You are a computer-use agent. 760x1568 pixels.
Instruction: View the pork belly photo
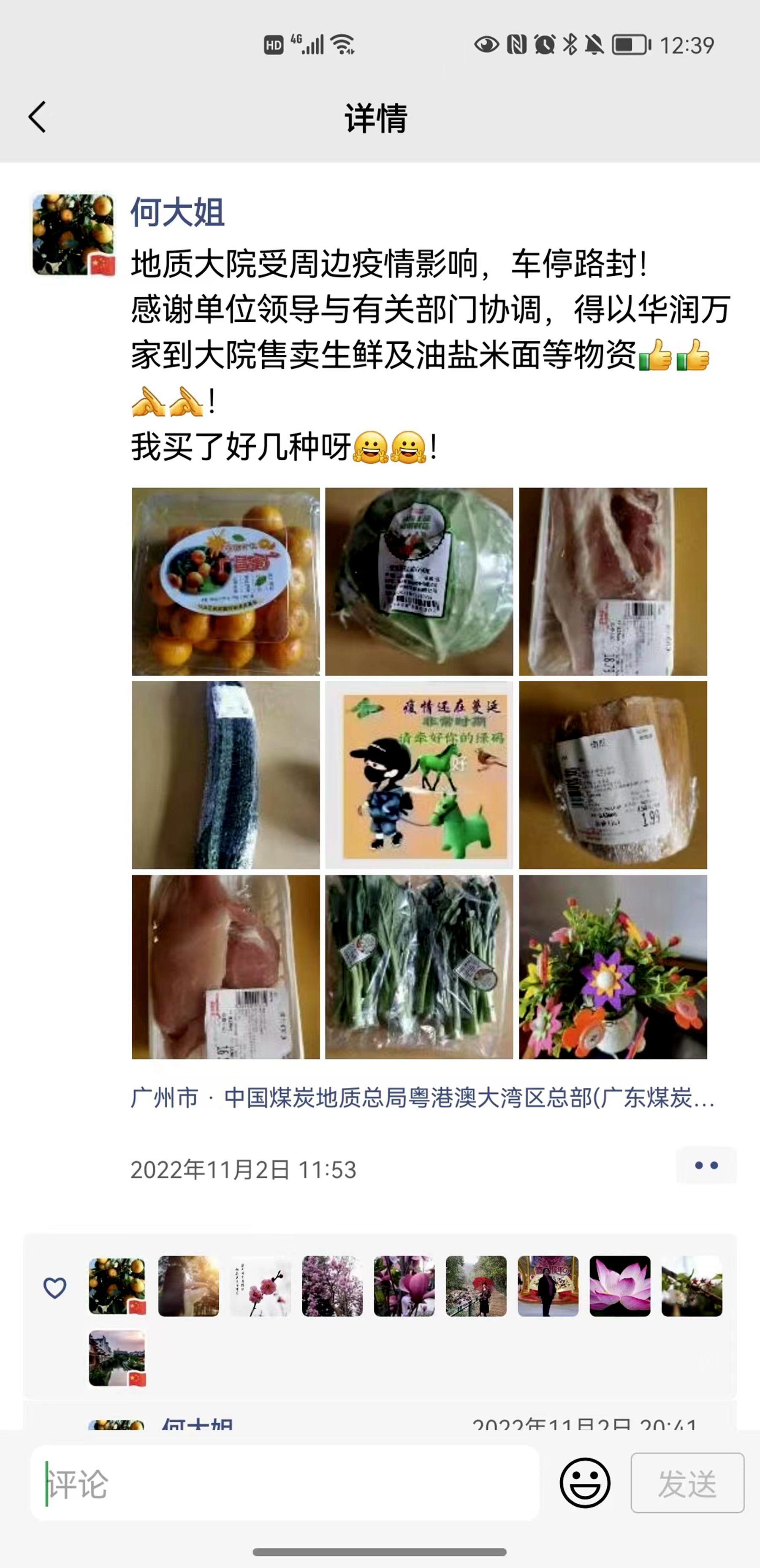(613, 582)
